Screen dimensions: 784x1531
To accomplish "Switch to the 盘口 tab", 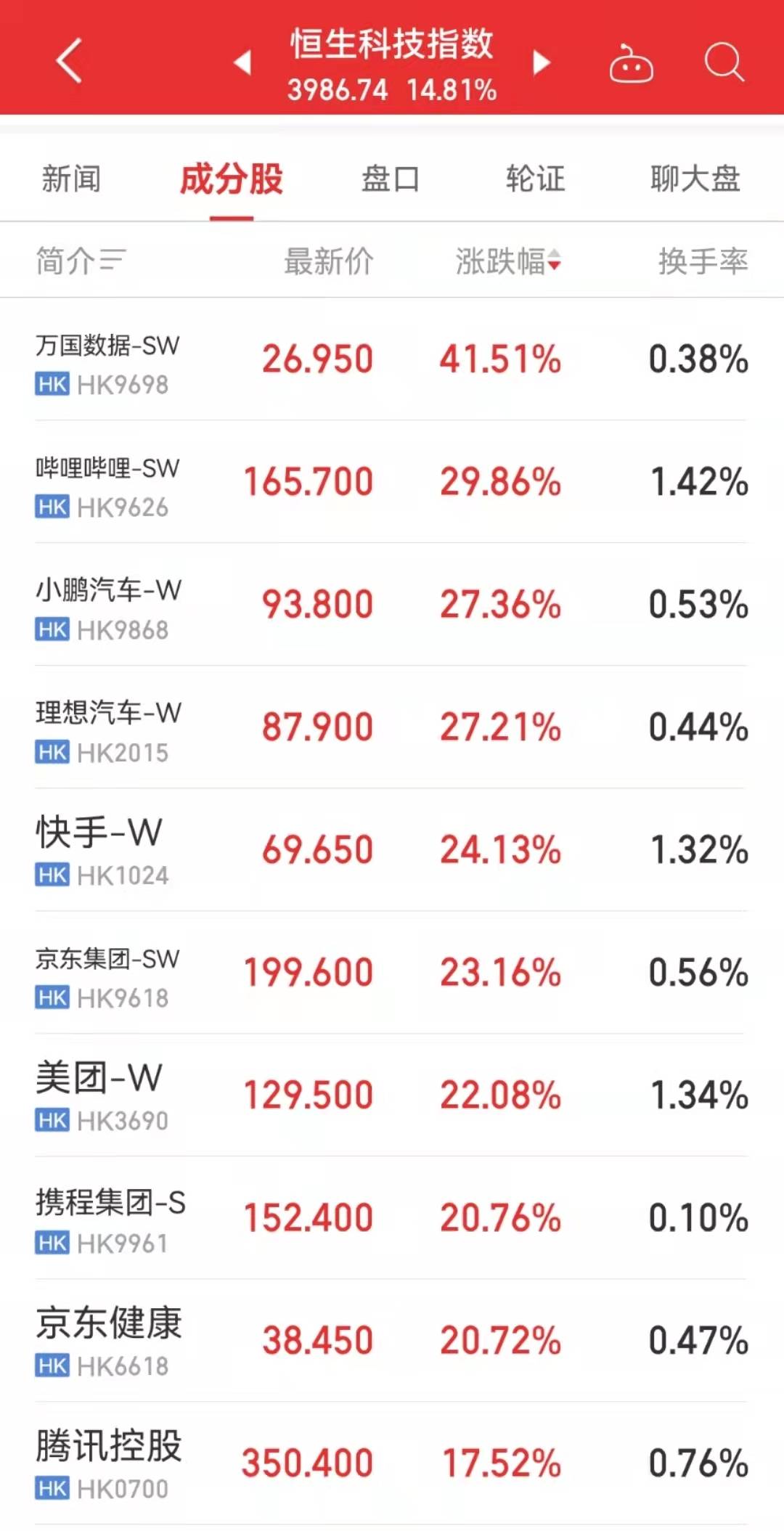I will 391,179.
